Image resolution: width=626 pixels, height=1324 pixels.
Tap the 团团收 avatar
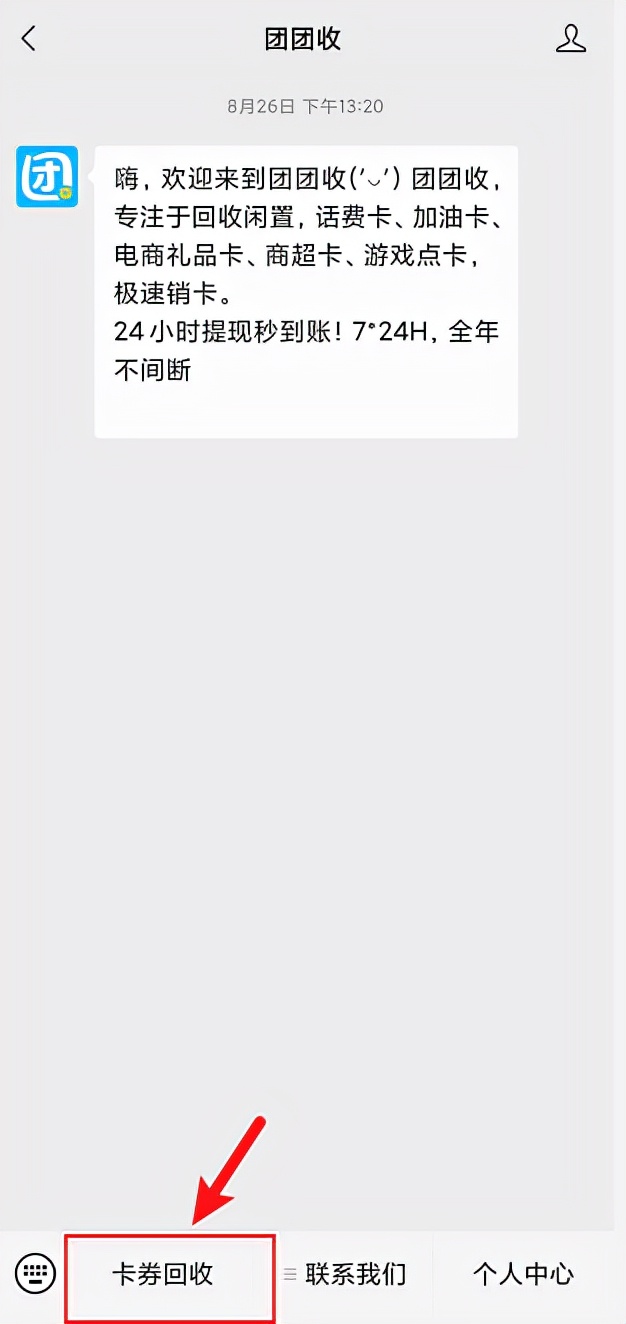tap(47, 177)
